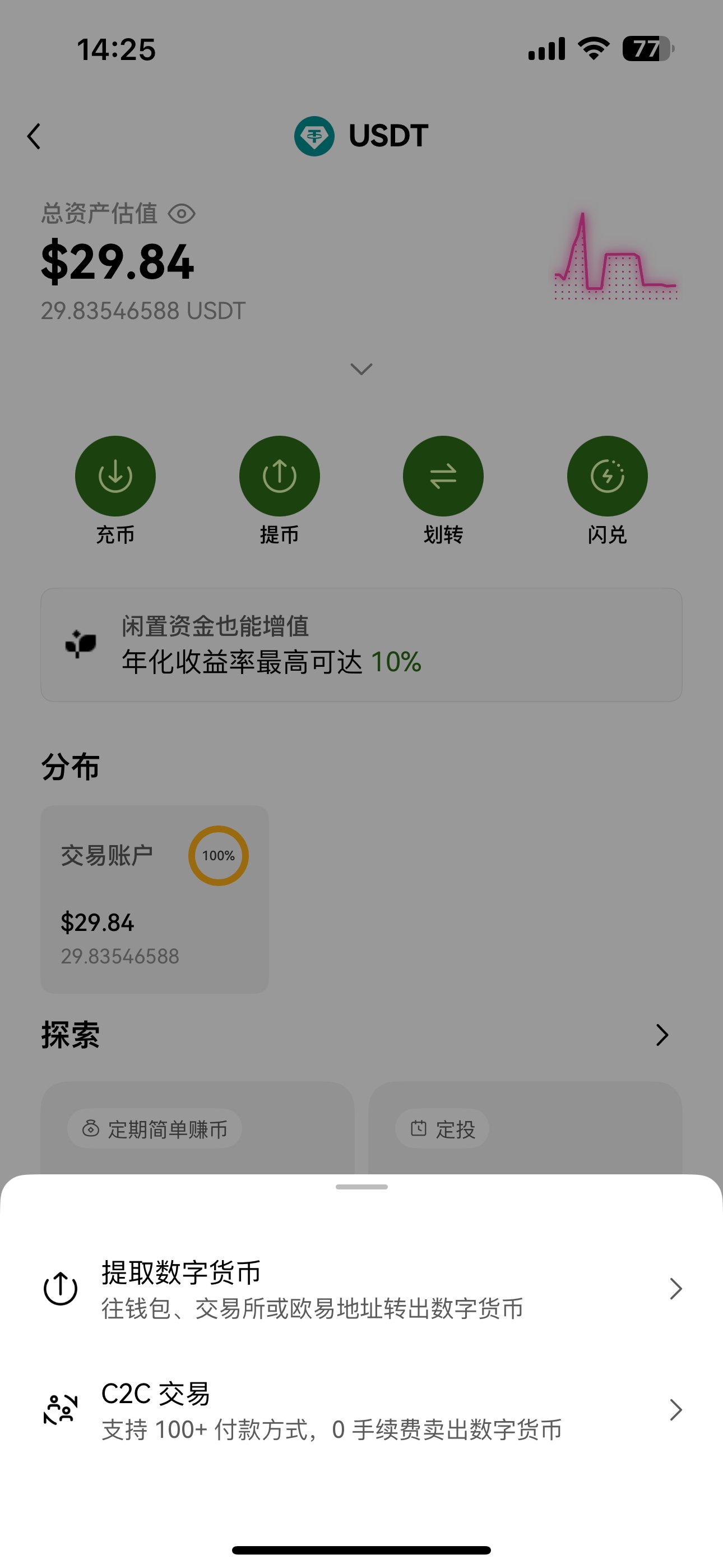Tap the bottom sheet drag handle
723x1568 pixels.
tap(361, 1187)
